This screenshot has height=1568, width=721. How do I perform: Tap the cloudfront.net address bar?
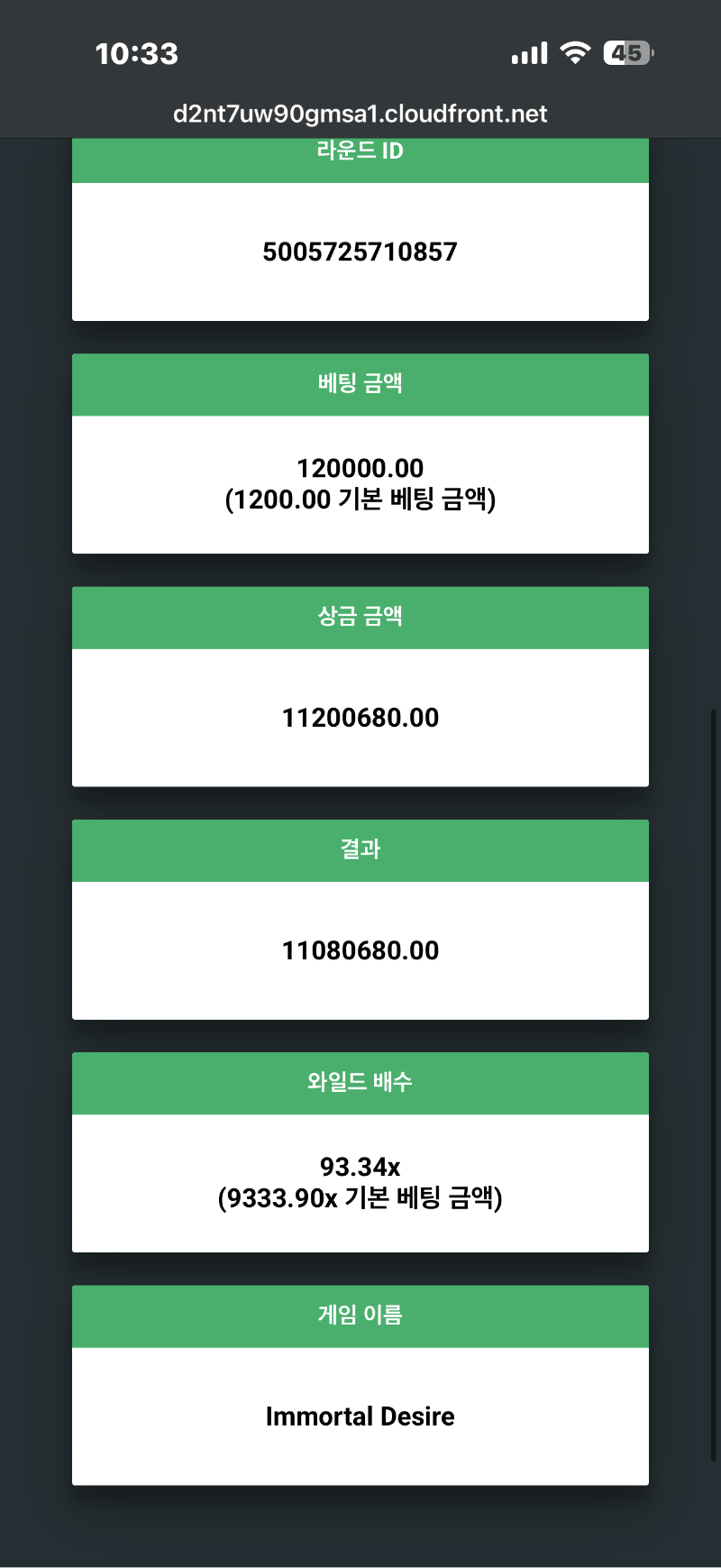pos(360,114)
